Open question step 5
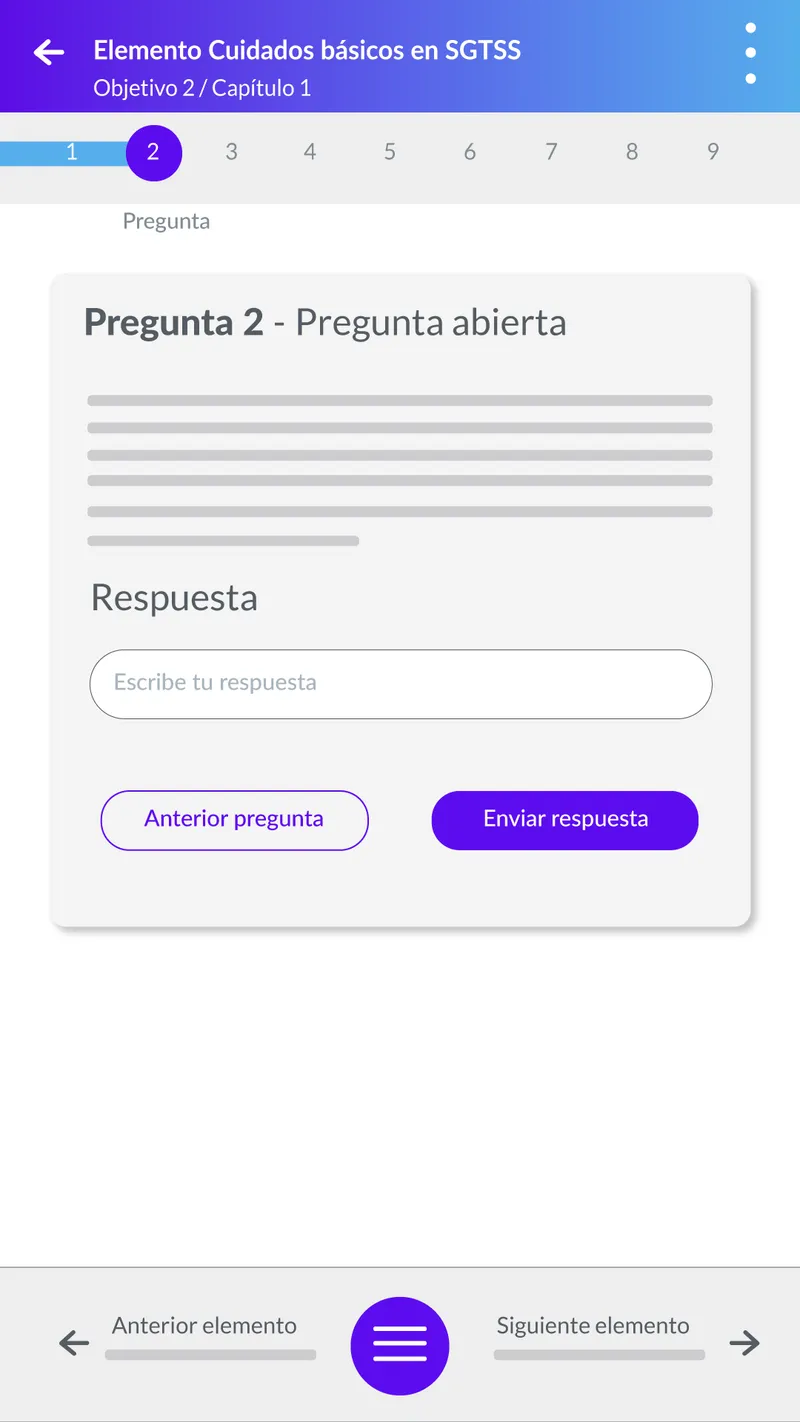This screenshot has height=1422, width=800. 390,152
